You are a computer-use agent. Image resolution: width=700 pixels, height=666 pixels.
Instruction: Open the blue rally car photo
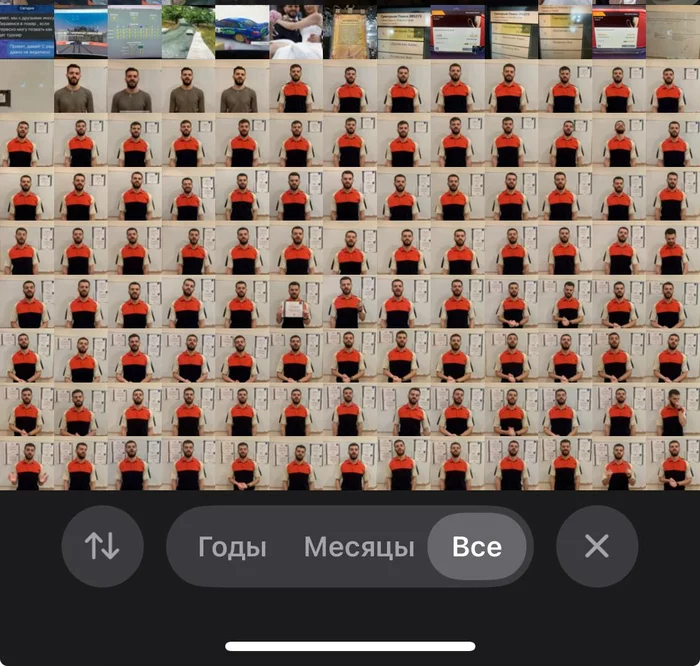pyautogui.click(x=241, y=30)
